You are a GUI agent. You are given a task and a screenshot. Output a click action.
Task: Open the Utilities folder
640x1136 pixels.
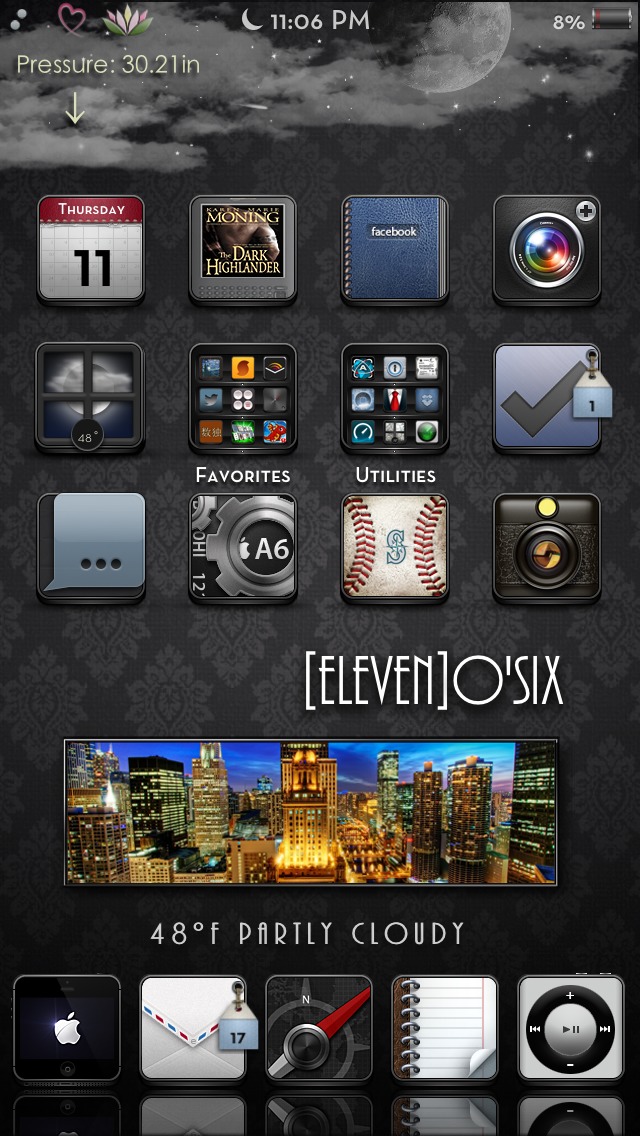395,398
